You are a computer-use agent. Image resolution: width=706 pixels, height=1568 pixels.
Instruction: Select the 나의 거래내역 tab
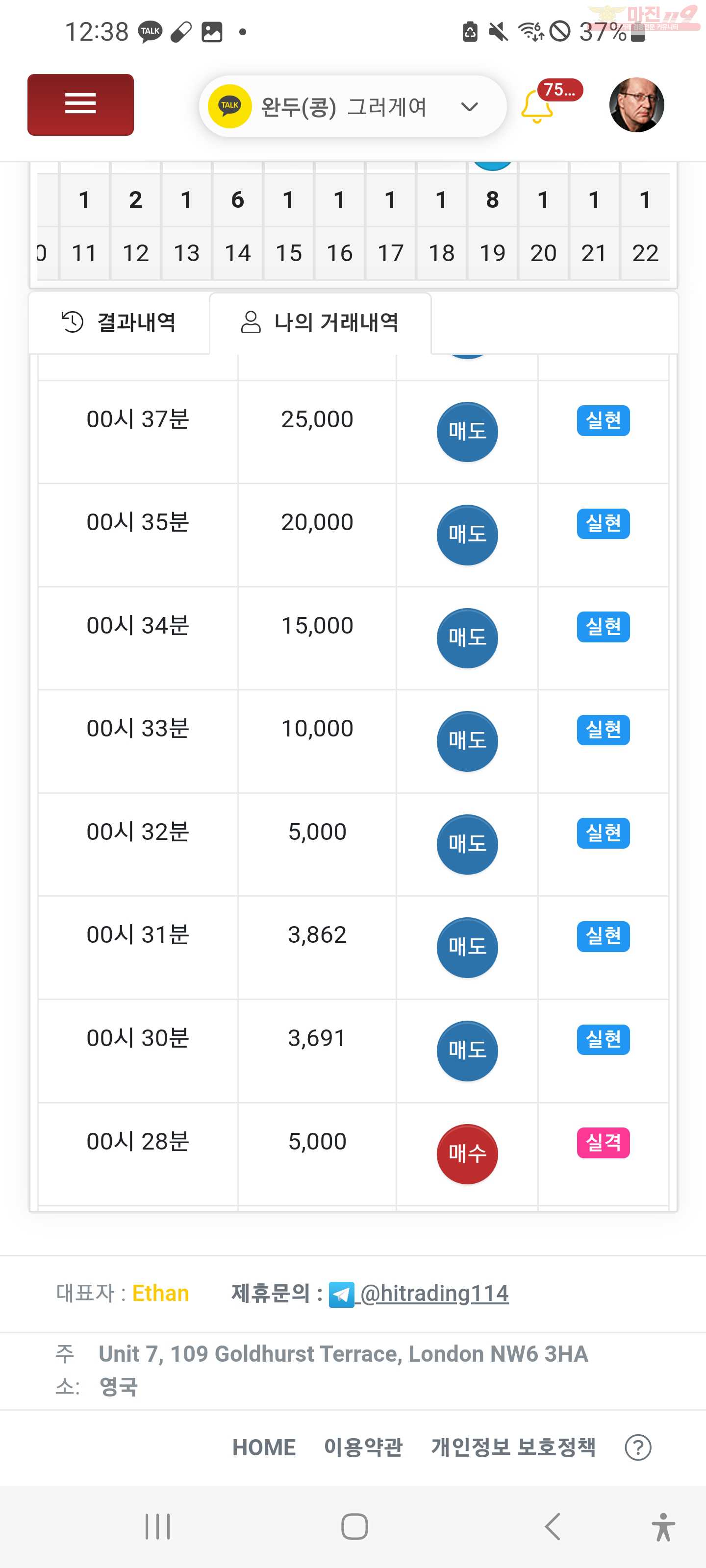(x=321, y=322)
